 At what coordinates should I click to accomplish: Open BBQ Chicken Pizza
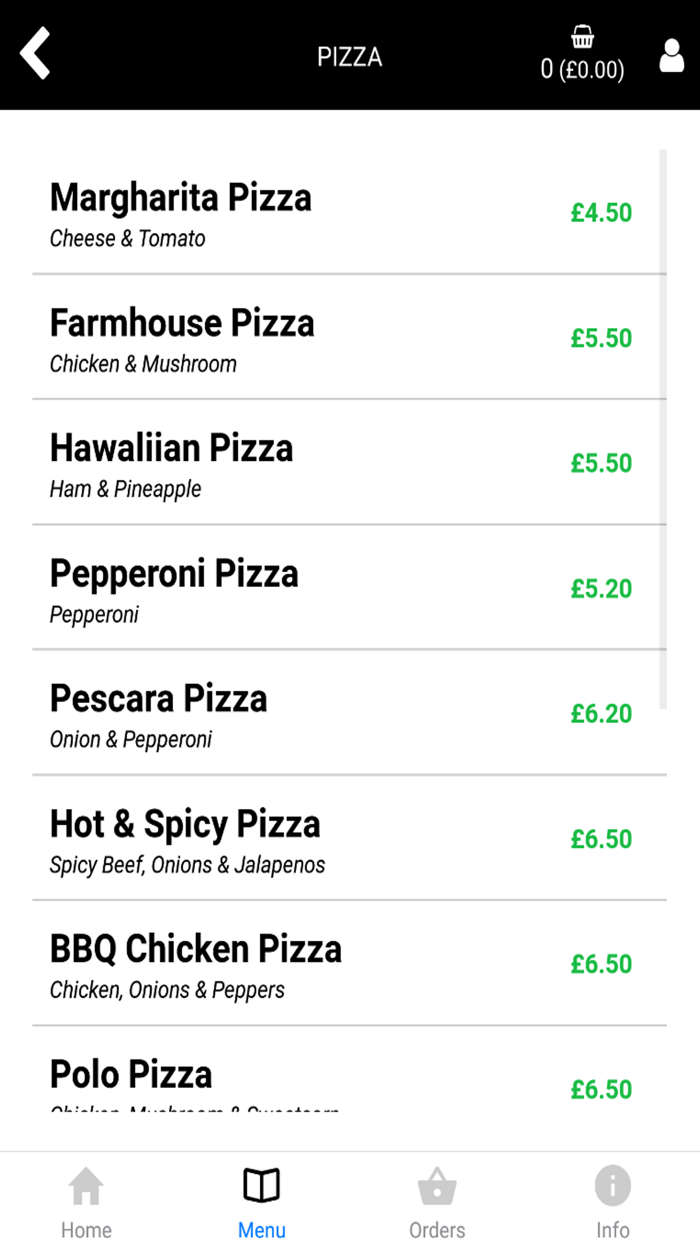(340, 963)
